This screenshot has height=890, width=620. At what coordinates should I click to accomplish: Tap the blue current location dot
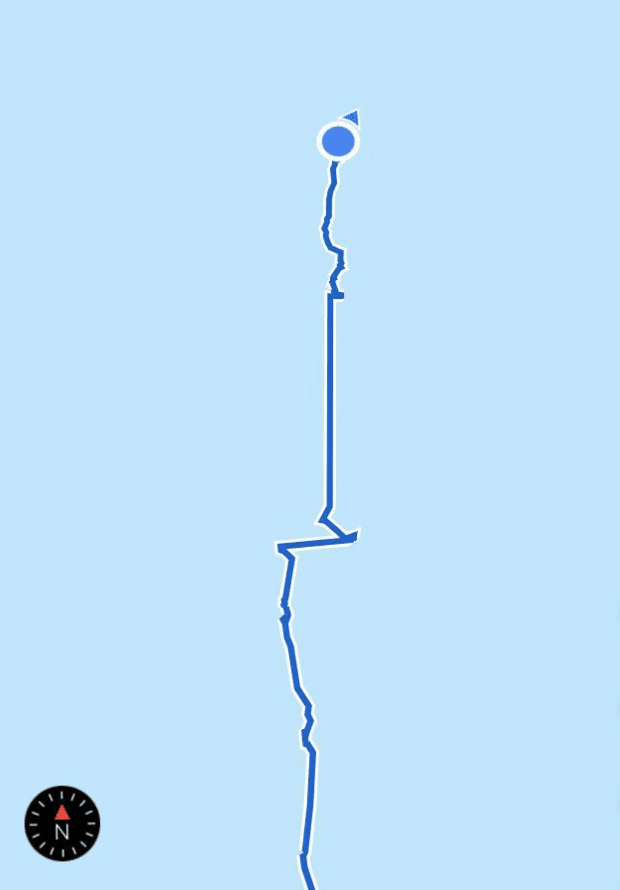tap(338, 141)
